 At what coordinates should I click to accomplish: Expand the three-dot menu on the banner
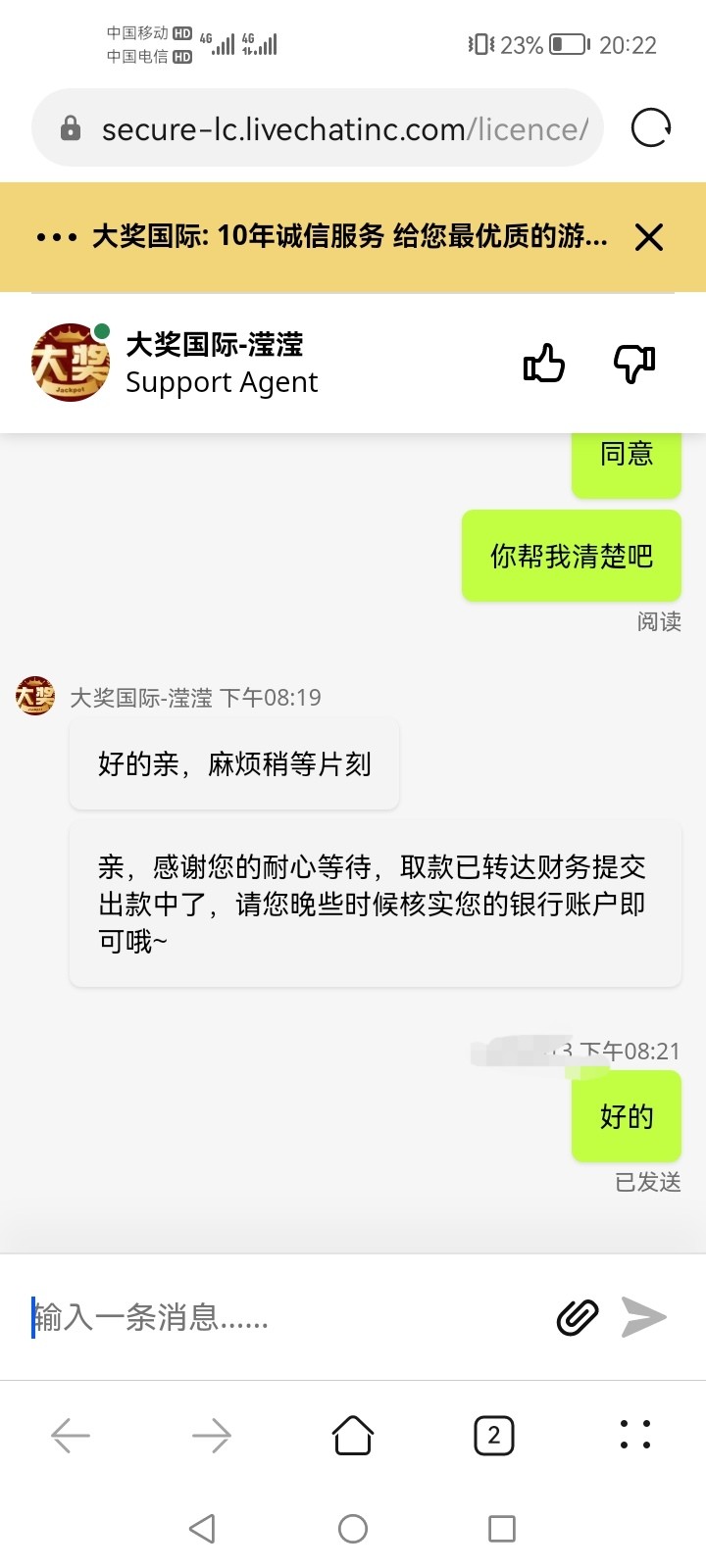(x=56, y=237)
